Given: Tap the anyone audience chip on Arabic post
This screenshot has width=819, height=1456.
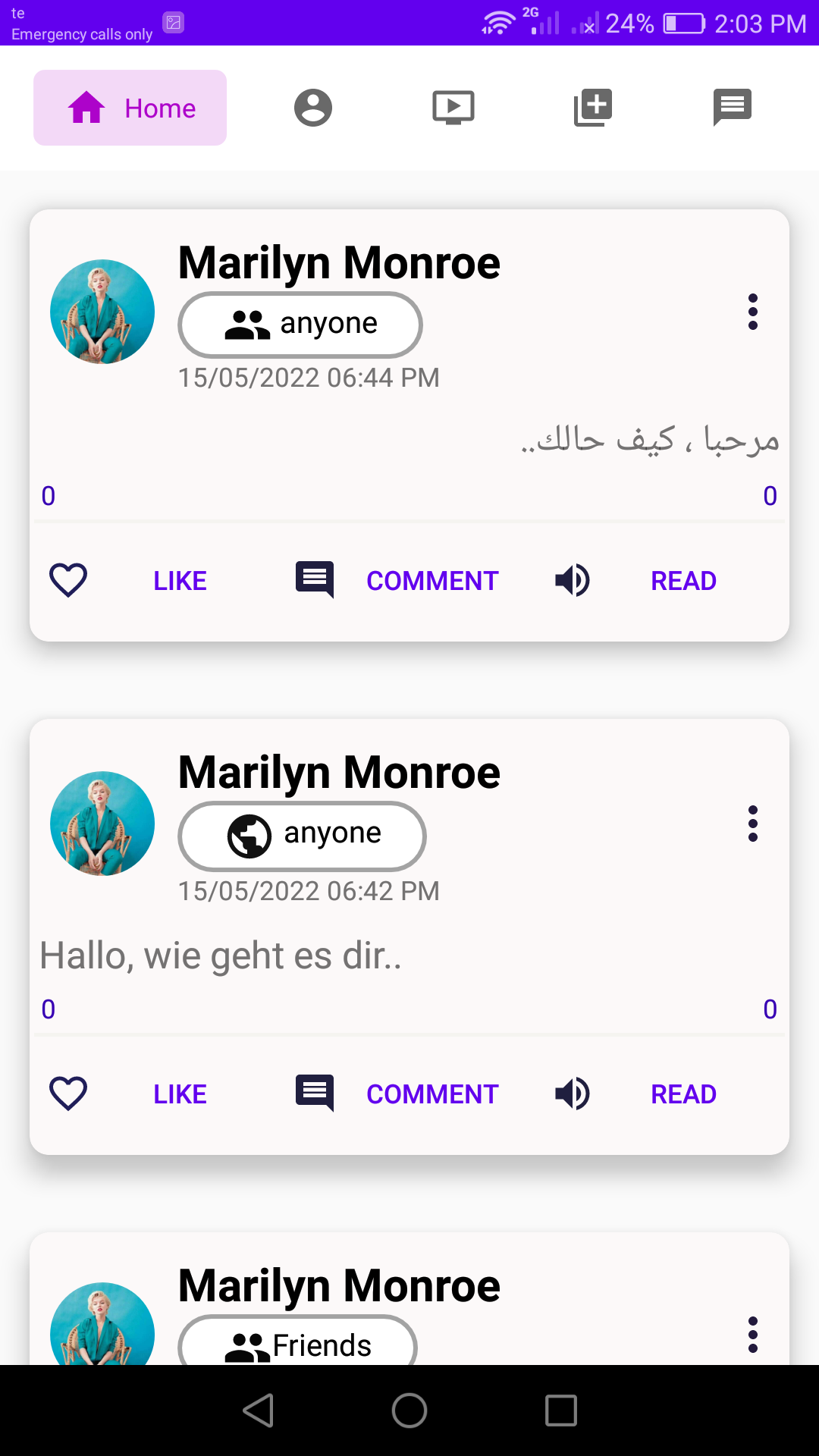Looking at the screenshot, I should 300,325.
